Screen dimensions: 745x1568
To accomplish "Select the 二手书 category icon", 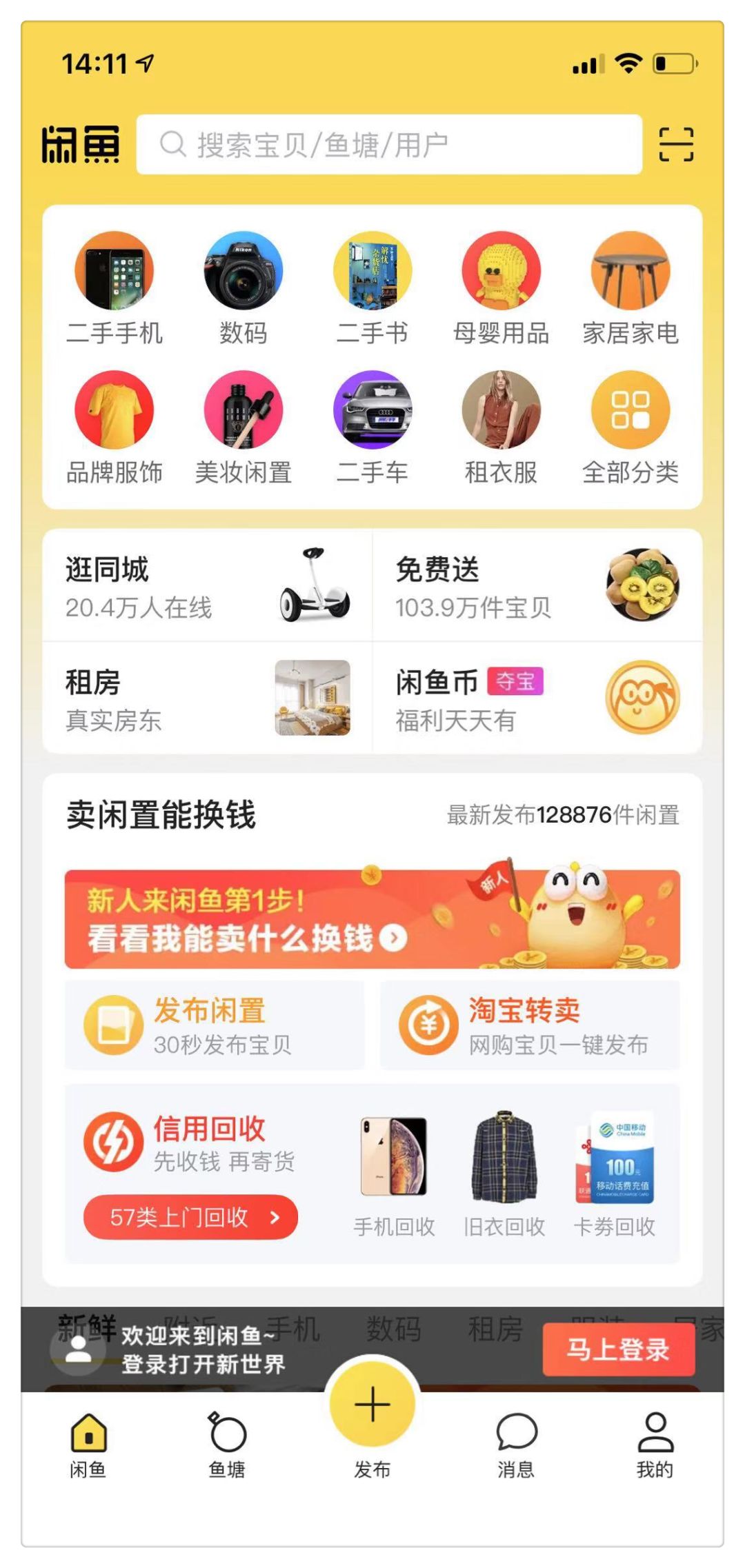I will pyautogui.click(x=373, y=271).
